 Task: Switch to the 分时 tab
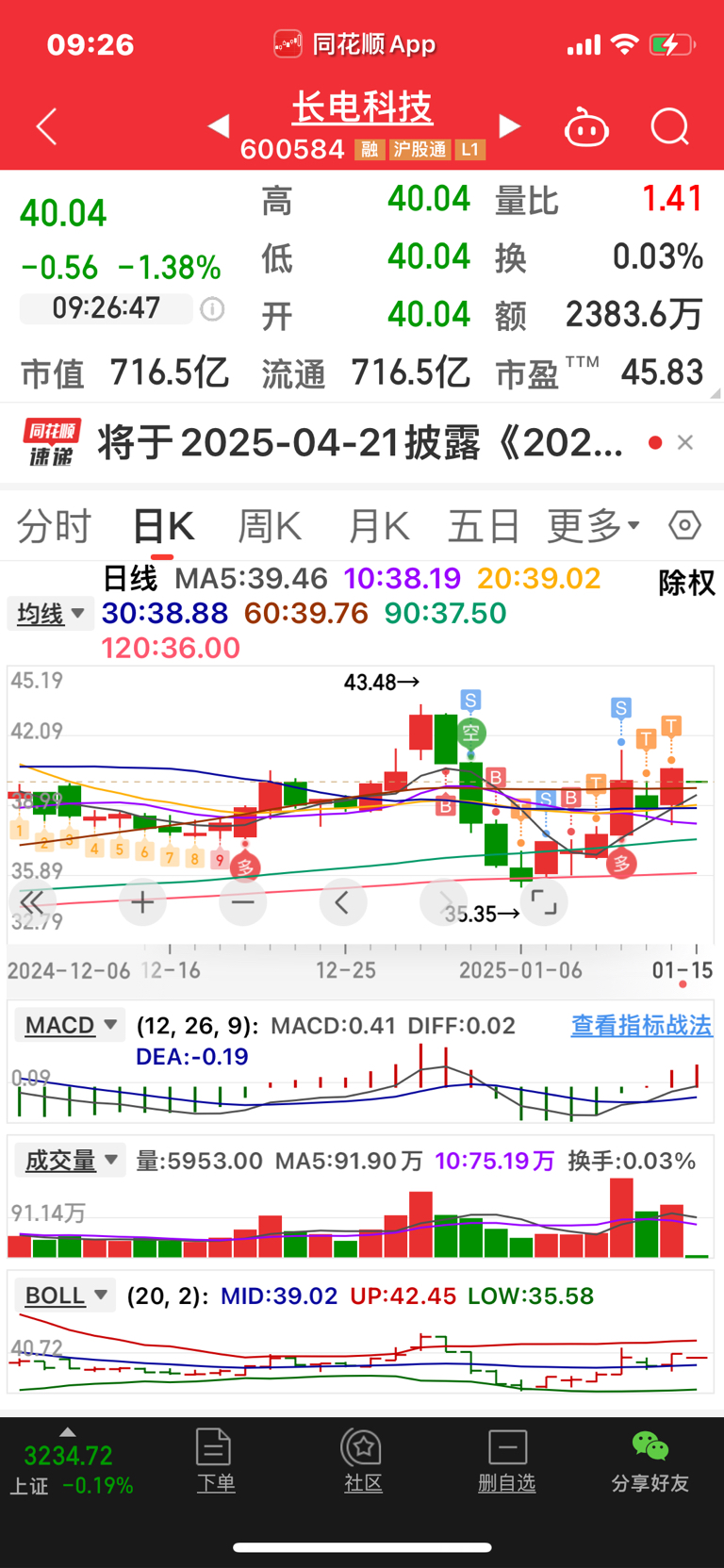tap(53, 525)
